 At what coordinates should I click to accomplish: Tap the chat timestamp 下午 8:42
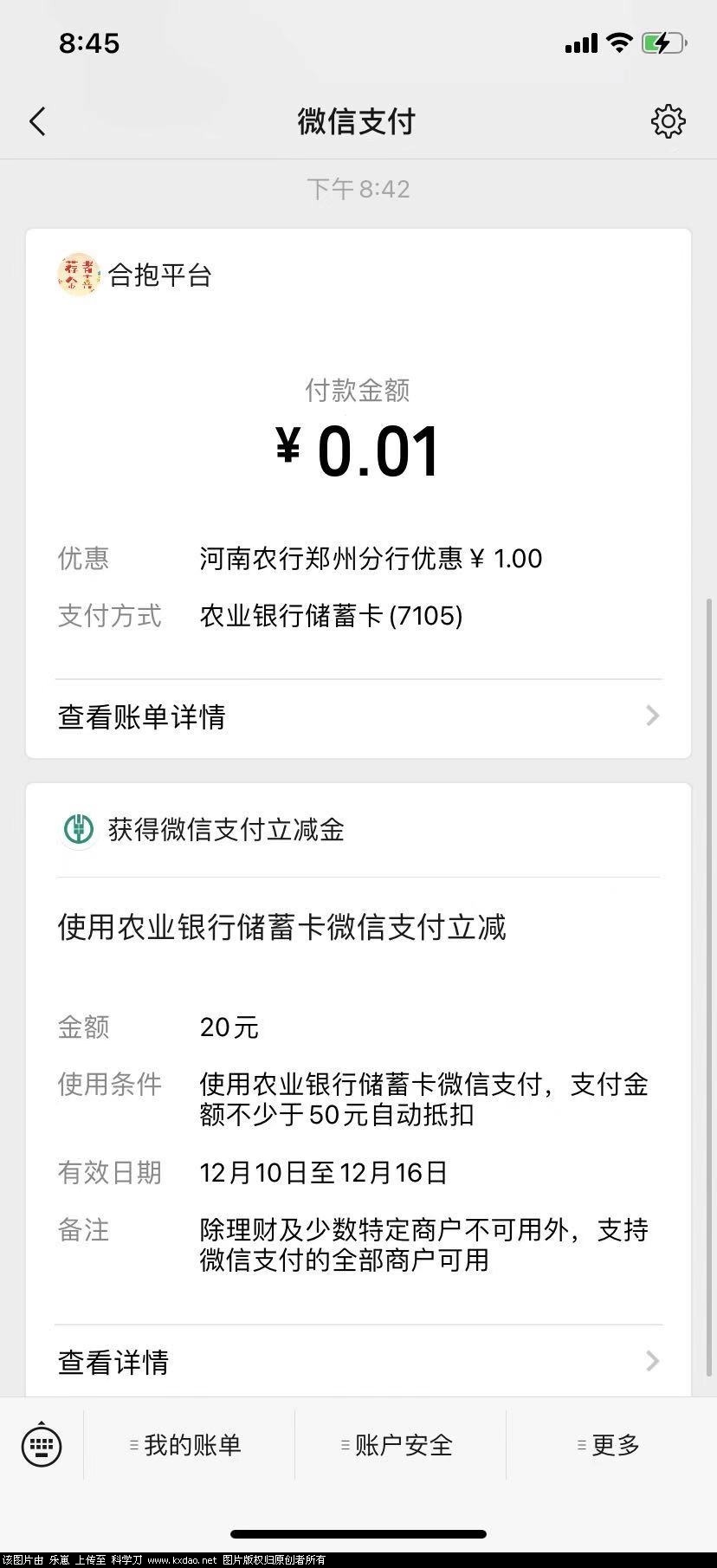click(358, 189)
